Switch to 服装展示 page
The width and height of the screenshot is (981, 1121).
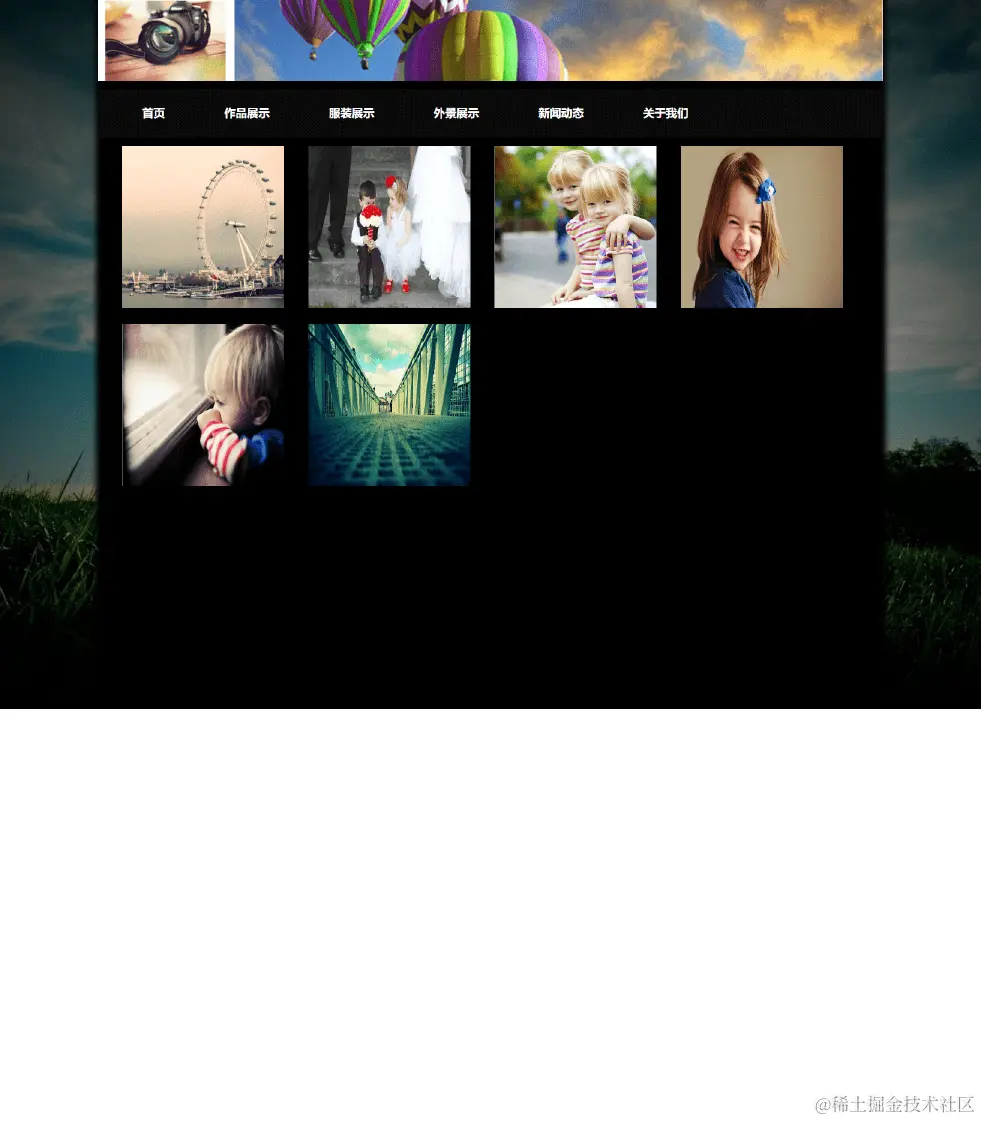click(x=351, y=113)
